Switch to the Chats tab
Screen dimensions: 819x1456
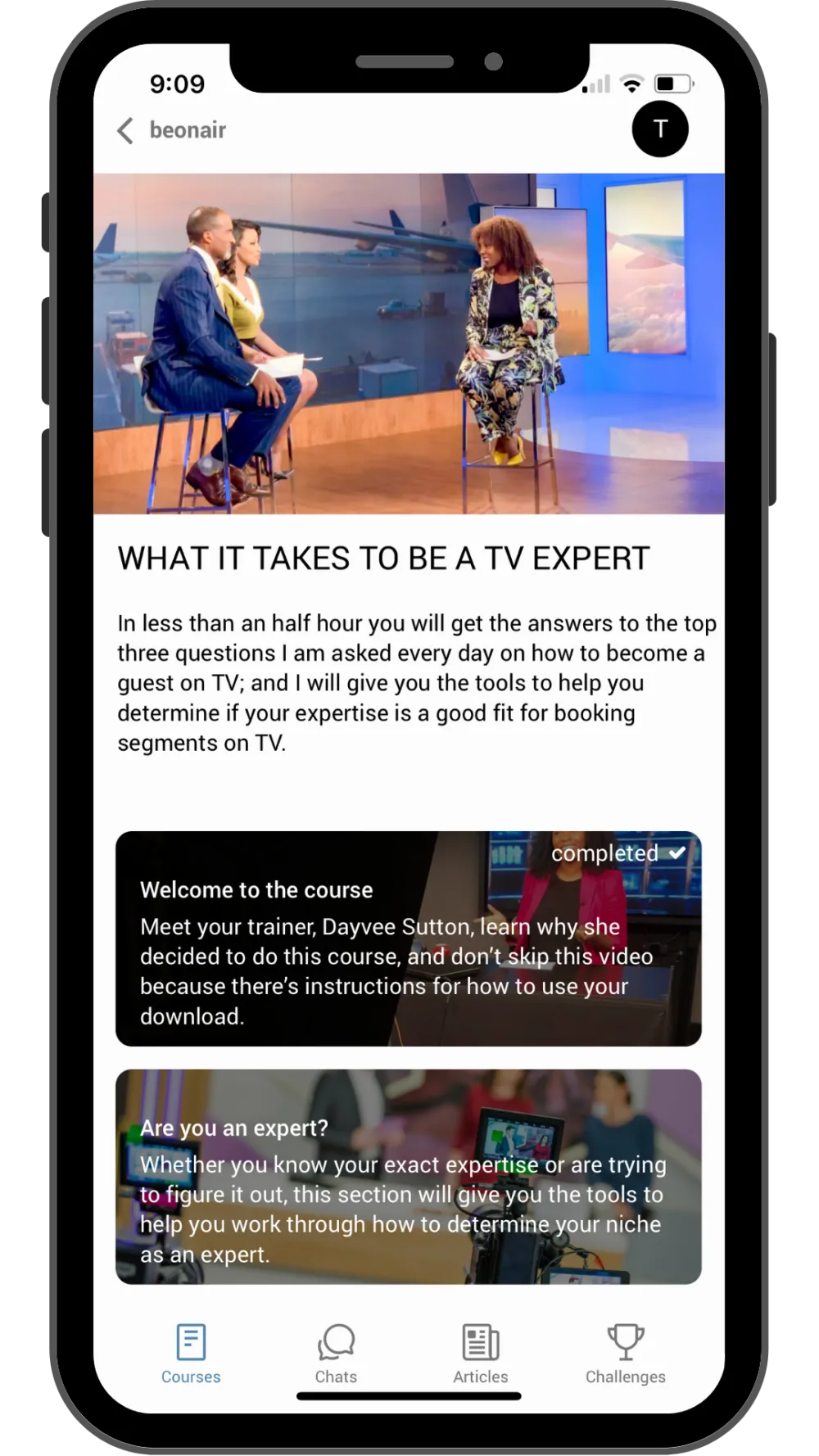tap(336, 1354)
